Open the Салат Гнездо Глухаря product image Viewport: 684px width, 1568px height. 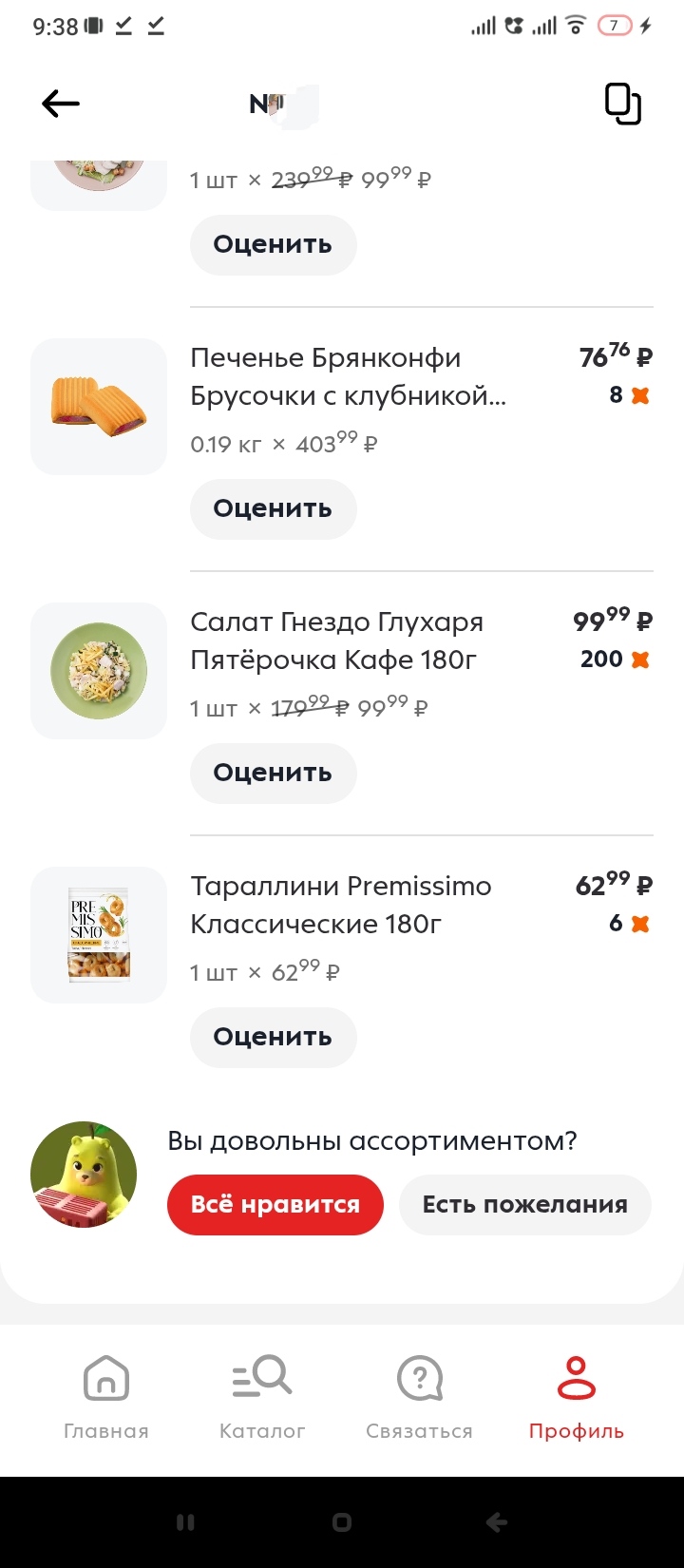click(x=99, y=671)
